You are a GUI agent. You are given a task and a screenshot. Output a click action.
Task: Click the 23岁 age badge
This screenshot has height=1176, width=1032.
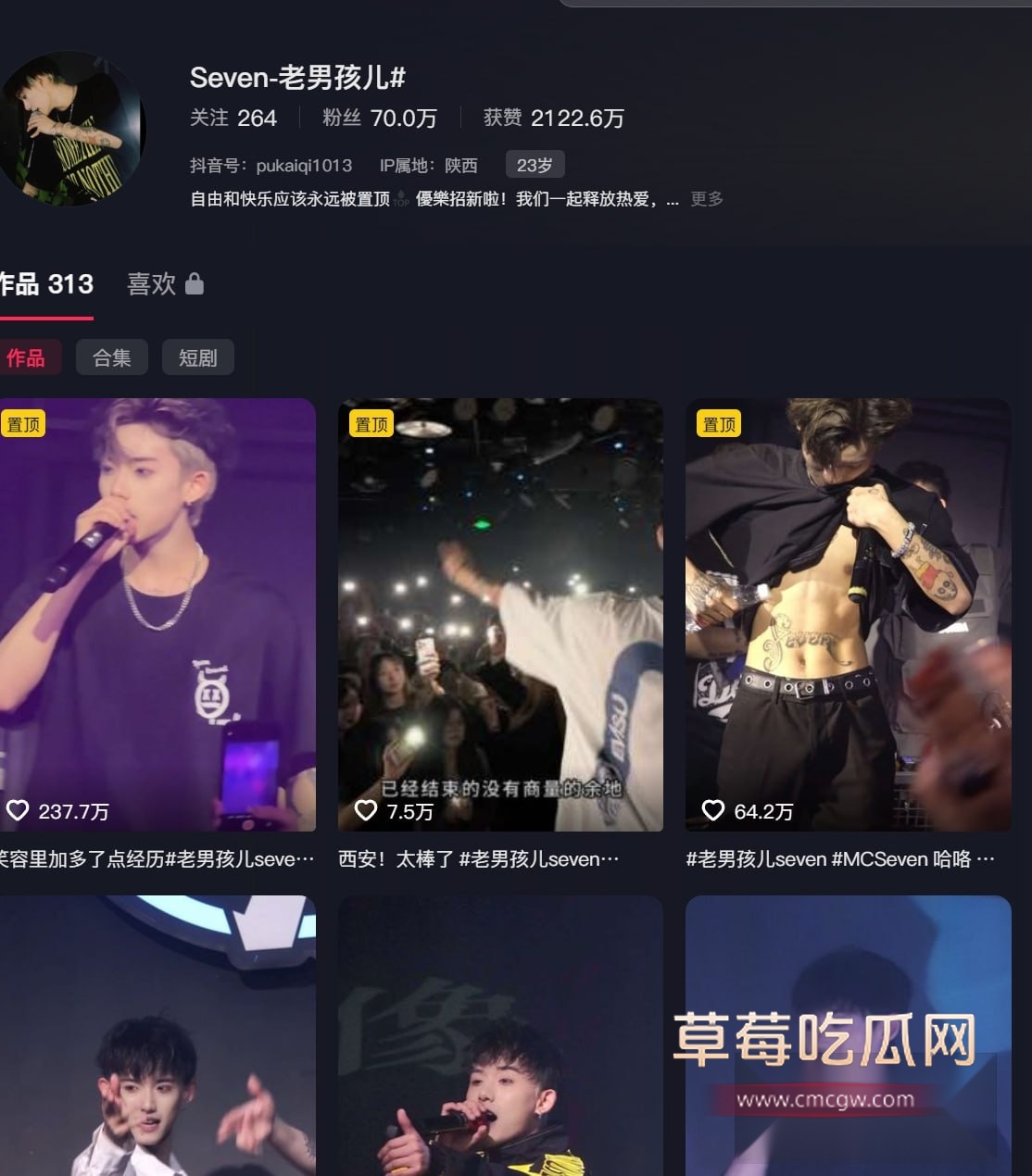534,164
